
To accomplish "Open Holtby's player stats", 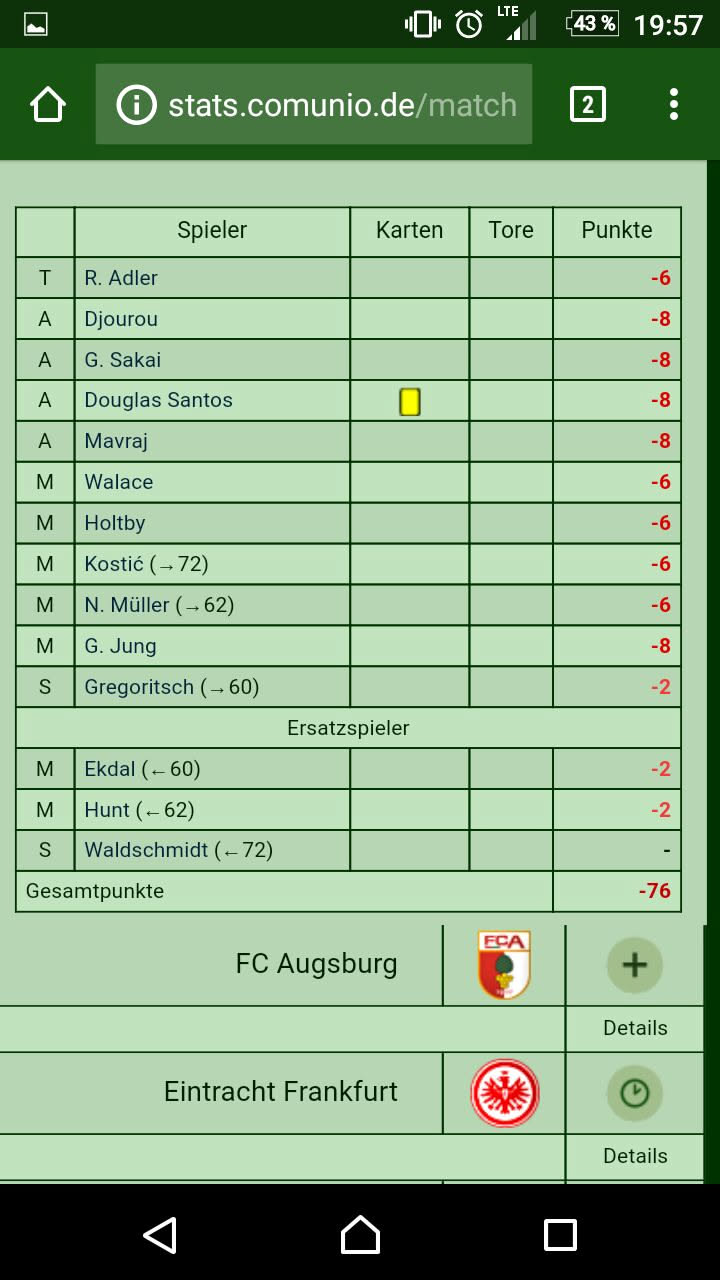I will pyautogui.click(x=115, y=523).
